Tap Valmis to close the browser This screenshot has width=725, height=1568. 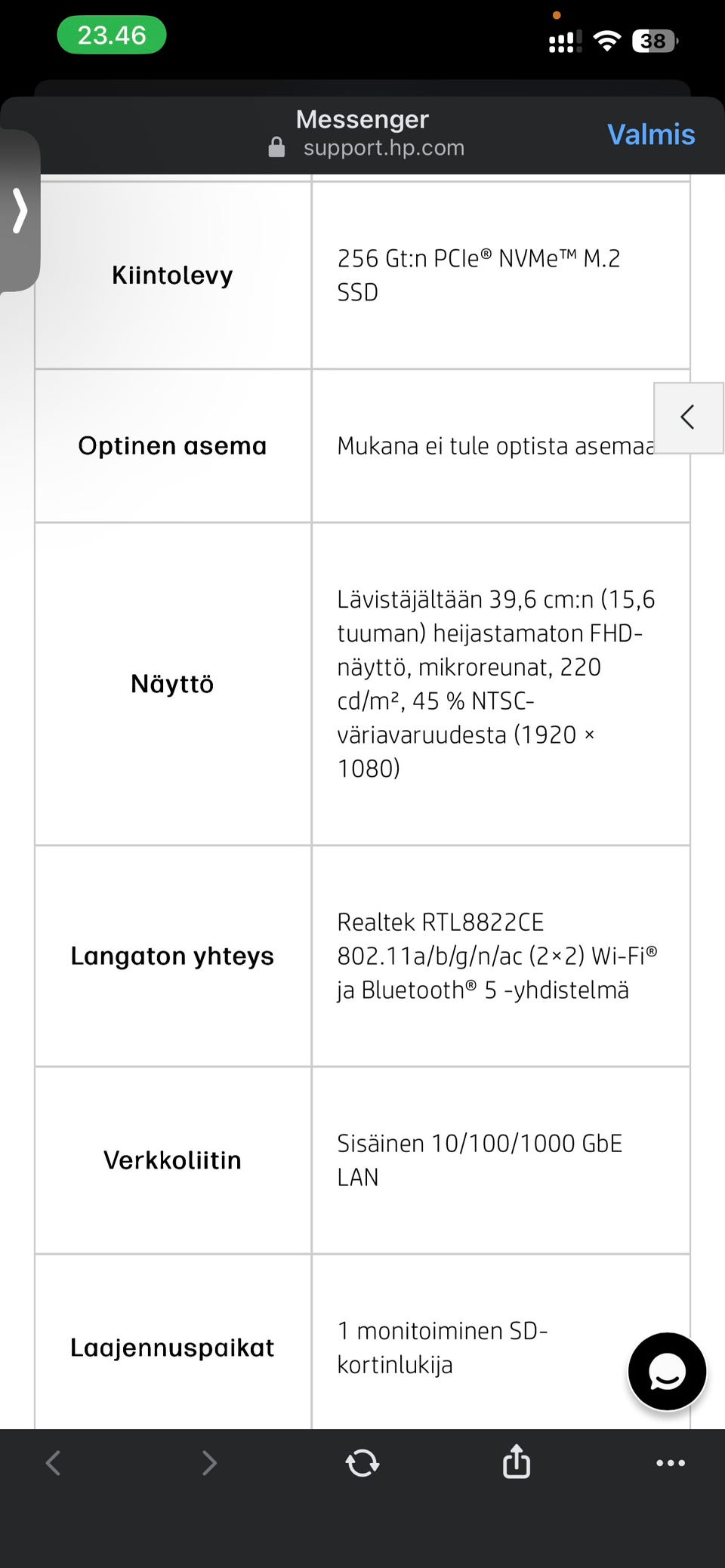point(651,134)
